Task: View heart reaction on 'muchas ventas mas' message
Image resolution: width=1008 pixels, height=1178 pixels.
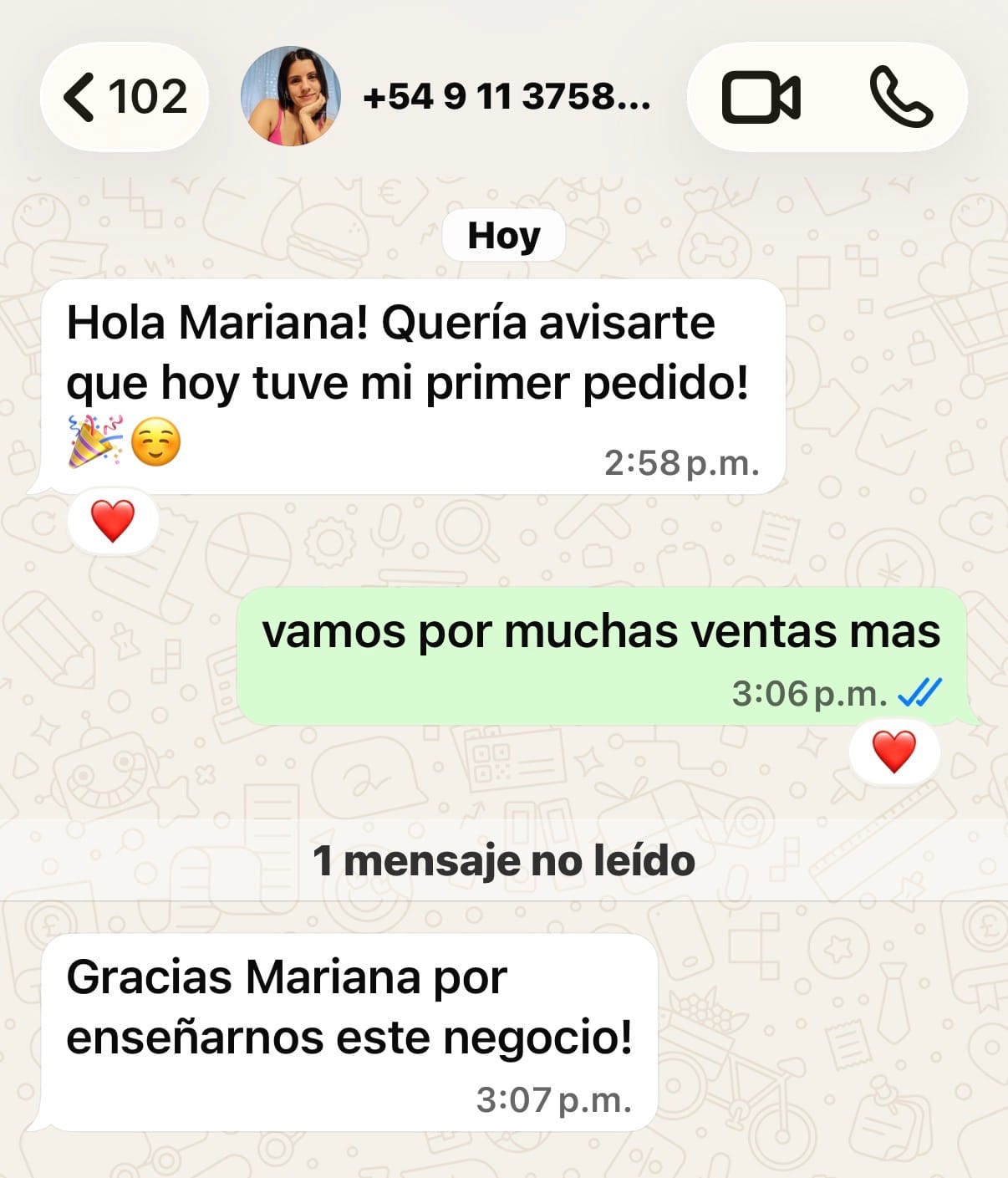Action: click(893, 751)
